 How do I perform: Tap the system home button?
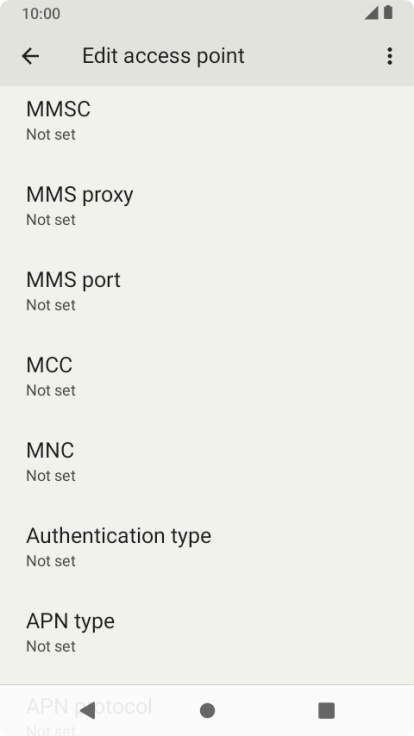[207, 711]
